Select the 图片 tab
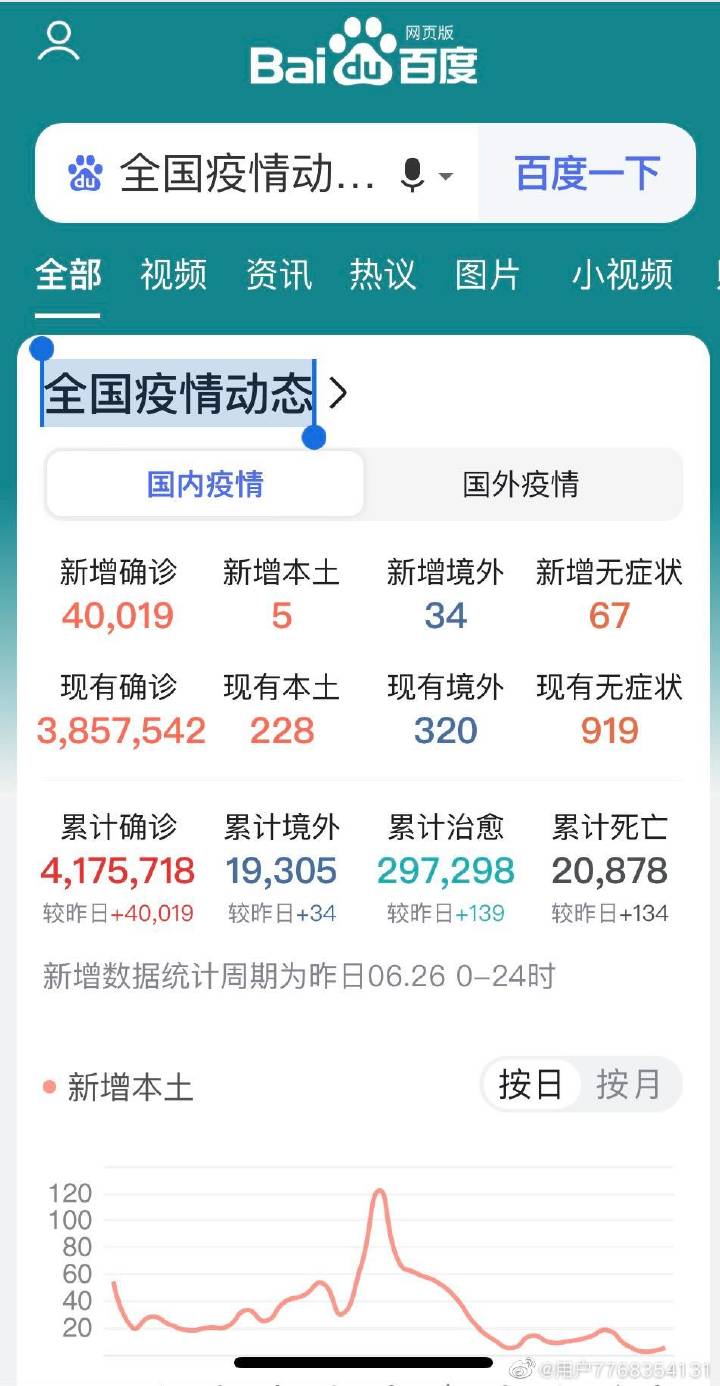 pyautogui.click(x=487, y=274)
